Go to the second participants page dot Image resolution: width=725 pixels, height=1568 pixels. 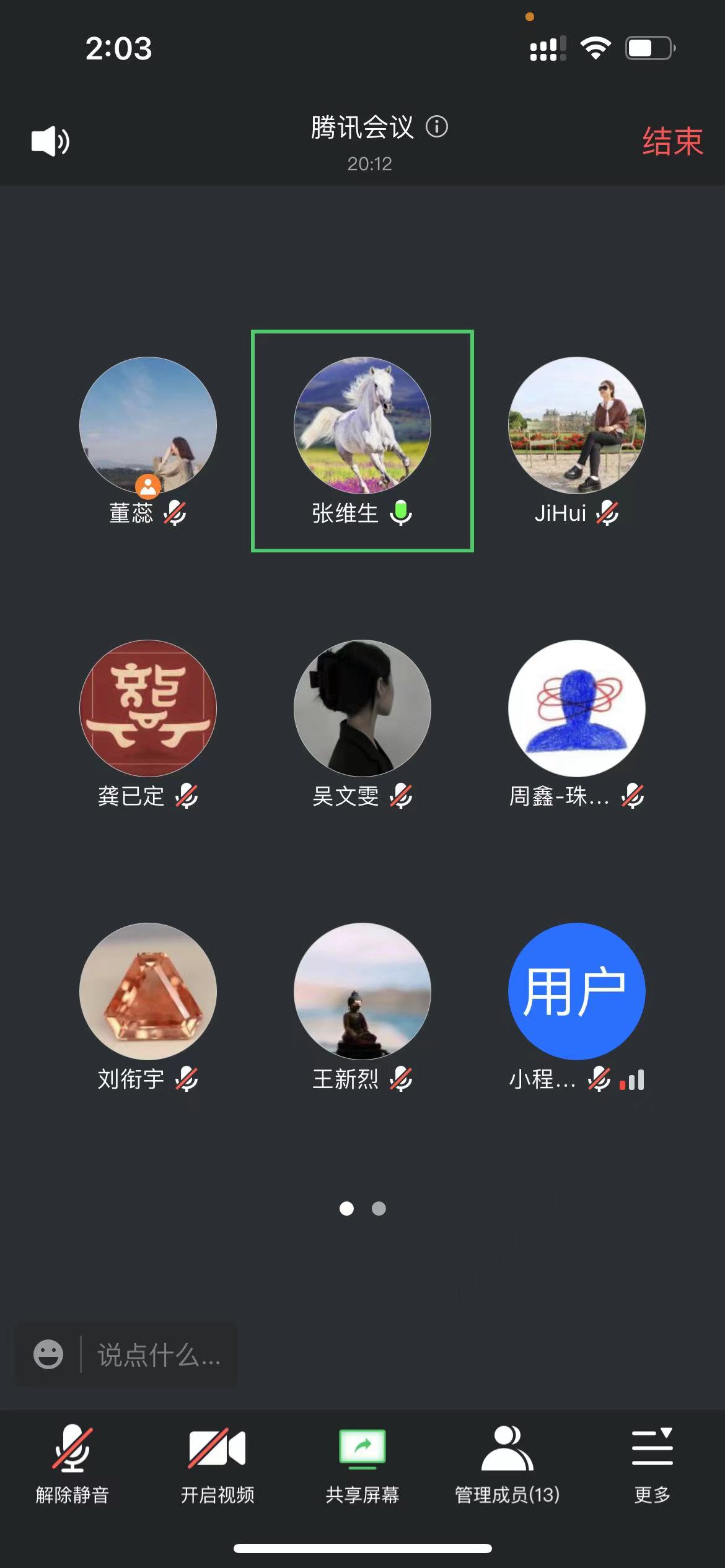(x=379, y=1208)
